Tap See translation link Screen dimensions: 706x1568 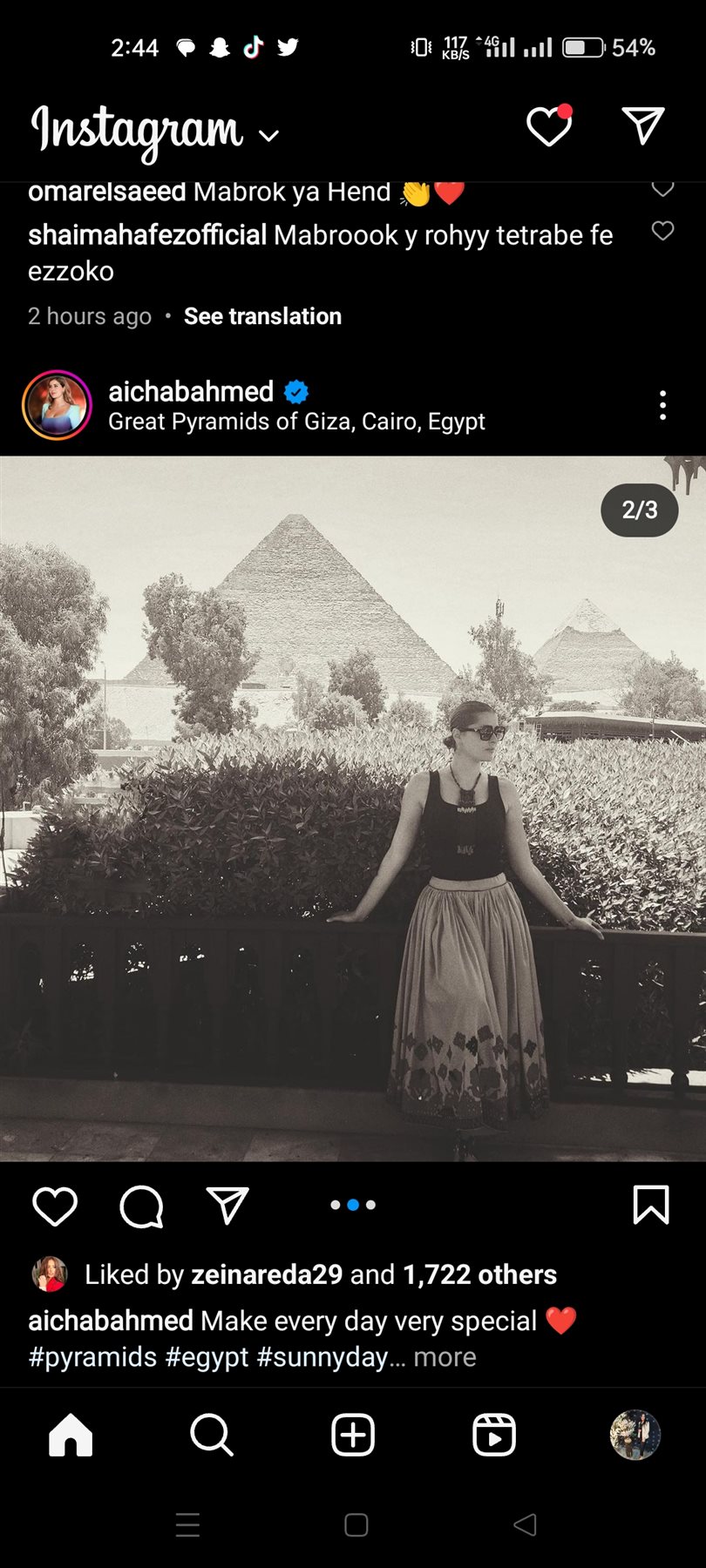point(262,316)
